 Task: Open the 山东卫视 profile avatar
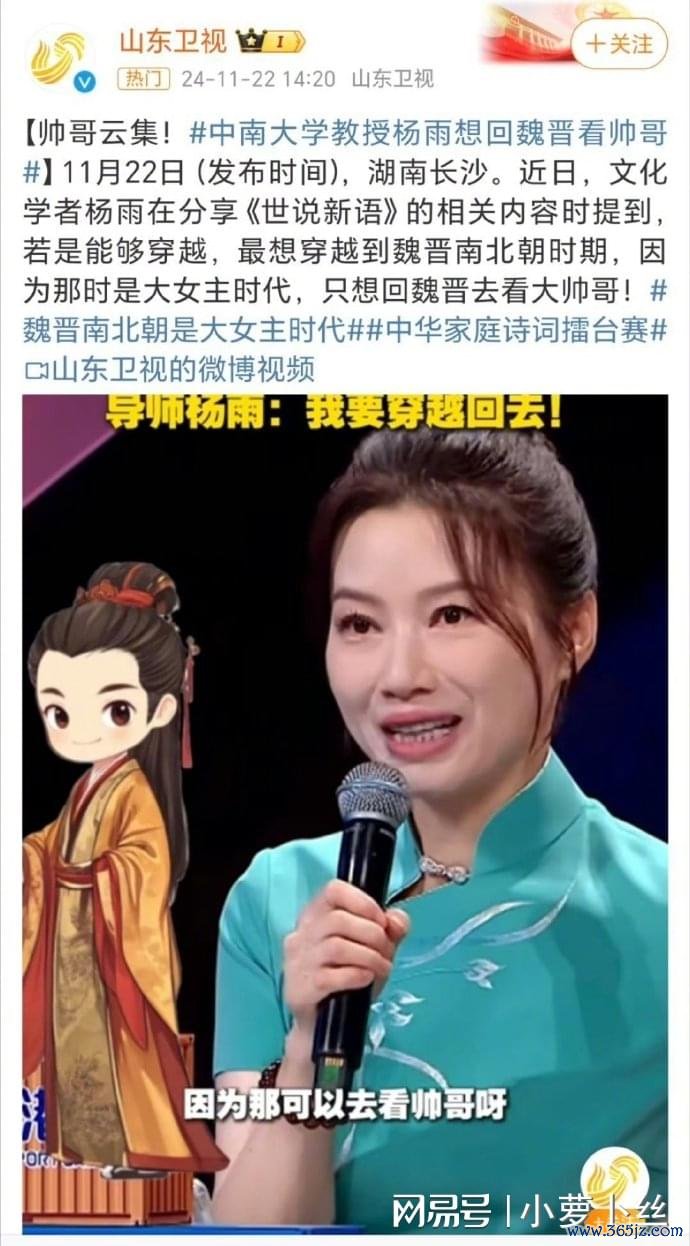59,60
